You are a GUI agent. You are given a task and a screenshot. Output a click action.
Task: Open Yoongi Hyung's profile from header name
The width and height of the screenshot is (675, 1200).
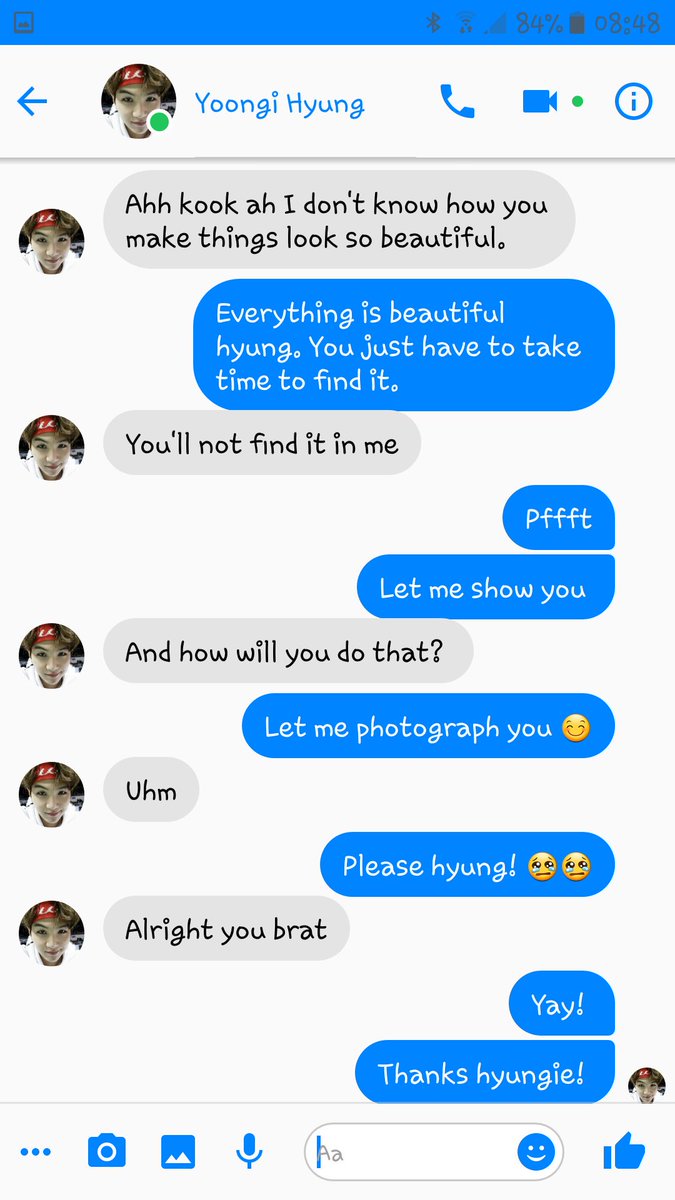click(x=279, y=103)
